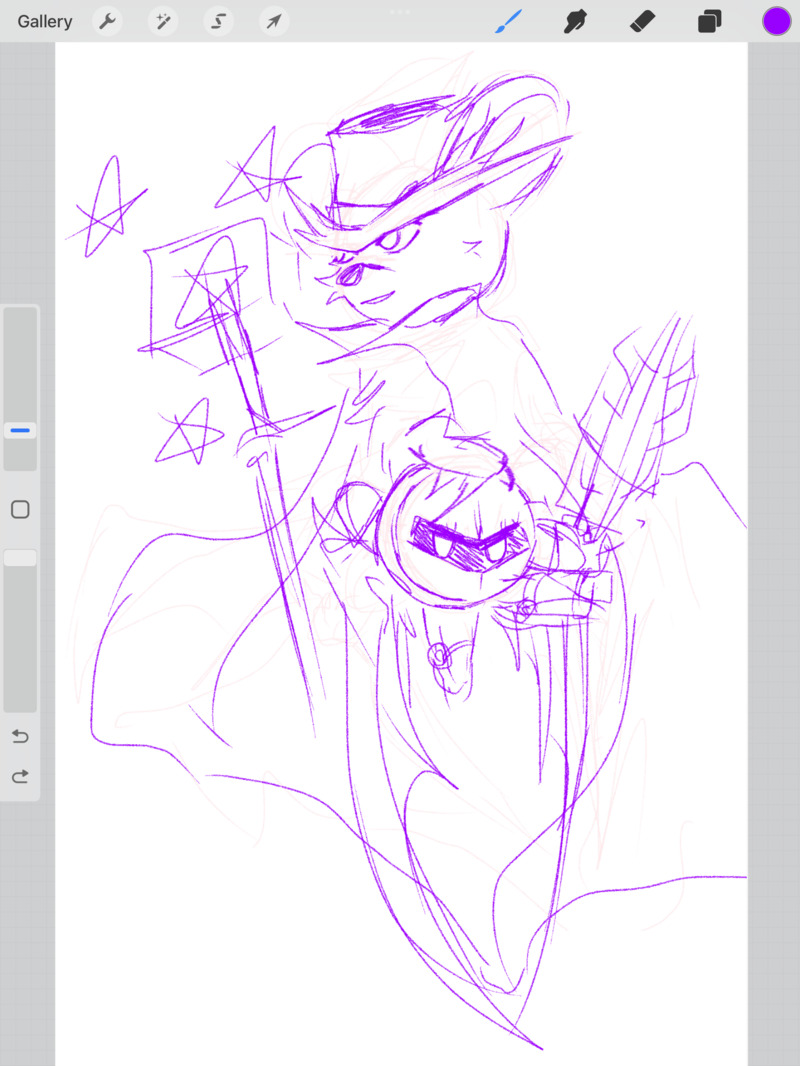Undo the last stroke
This screenshot has width=800, height=1066.
[x=20, y=737]
